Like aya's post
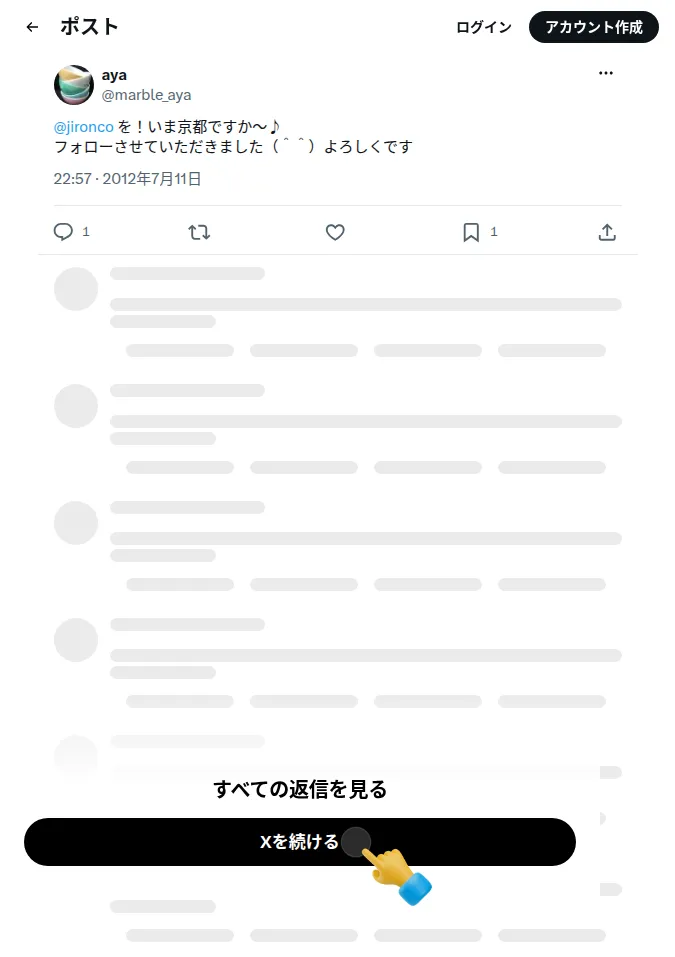 coord(335,232)
